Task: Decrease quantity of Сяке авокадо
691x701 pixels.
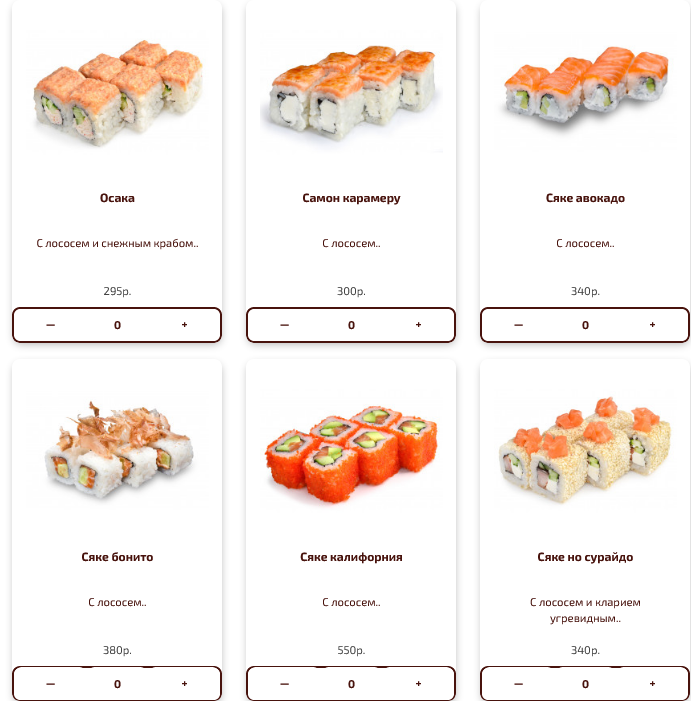Action: [519, 325]
